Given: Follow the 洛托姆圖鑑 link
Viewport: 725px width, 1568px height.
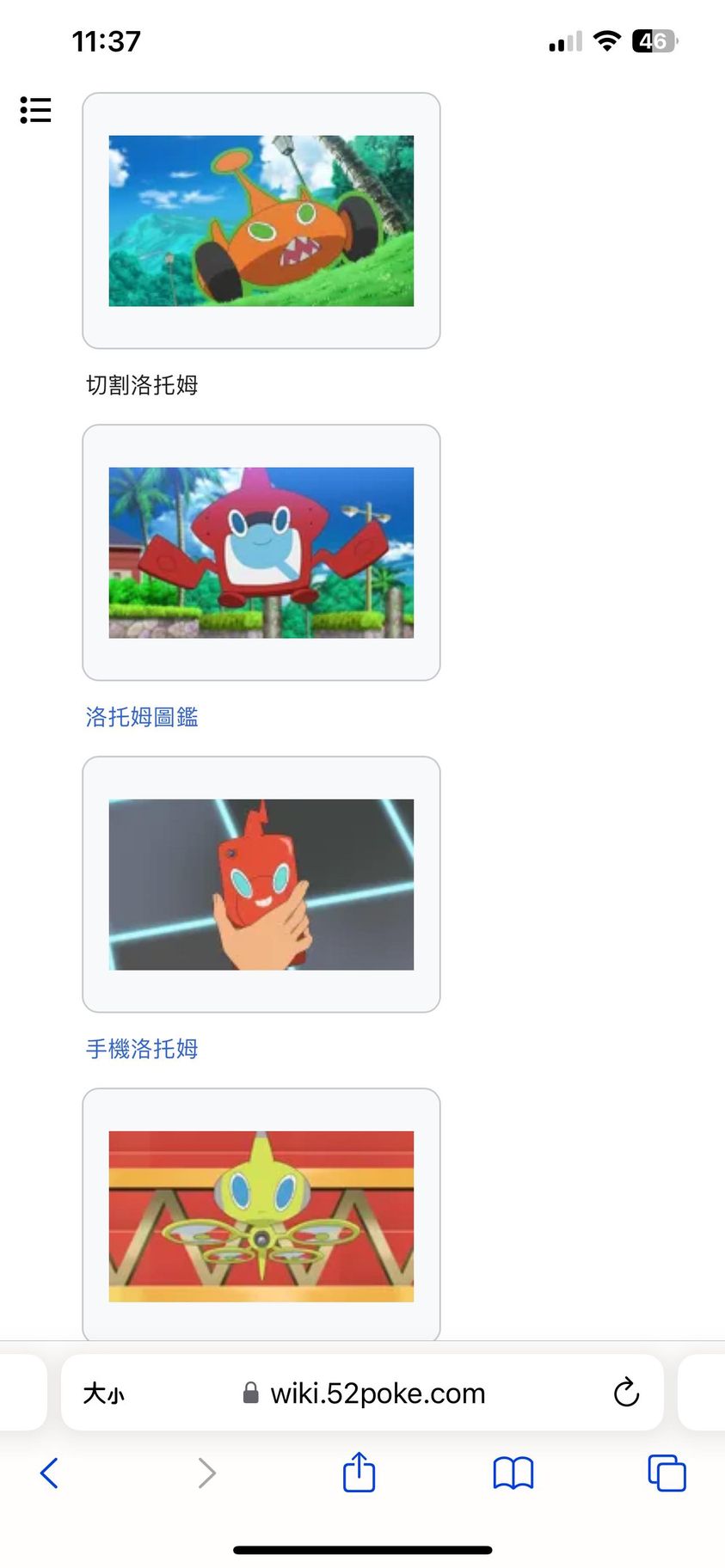Looking at the screenshot, I should [x=142, y=717].
